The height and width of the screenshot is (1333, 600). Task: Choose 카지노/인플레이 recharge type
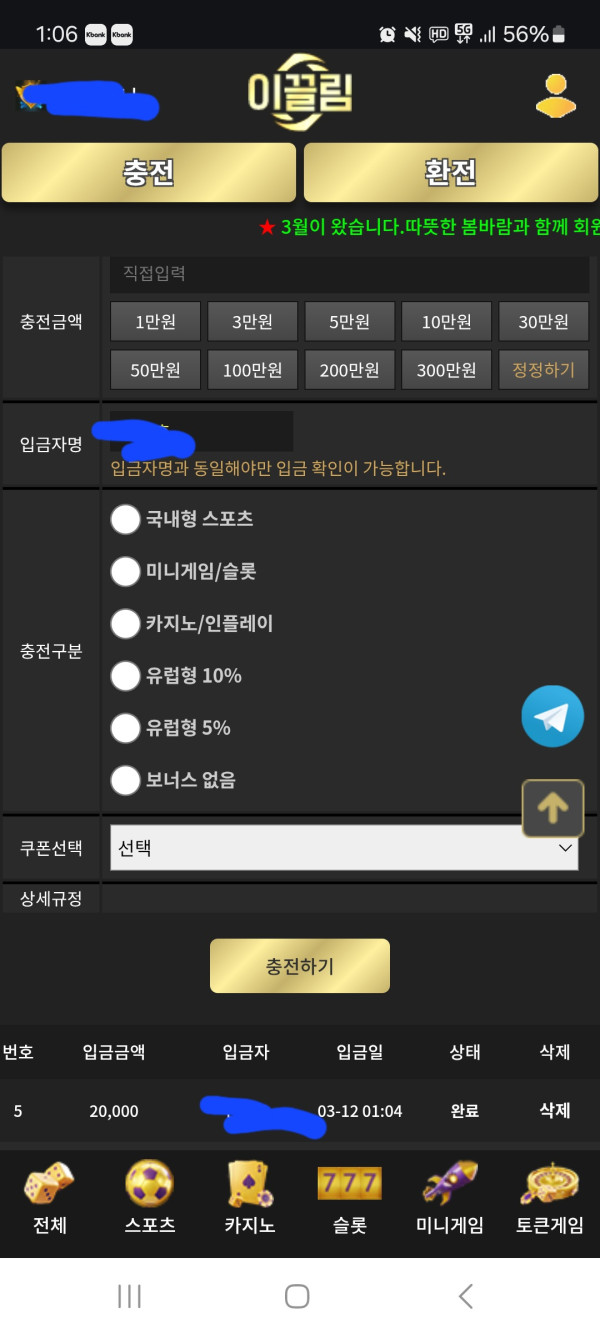tap(192, 624)
